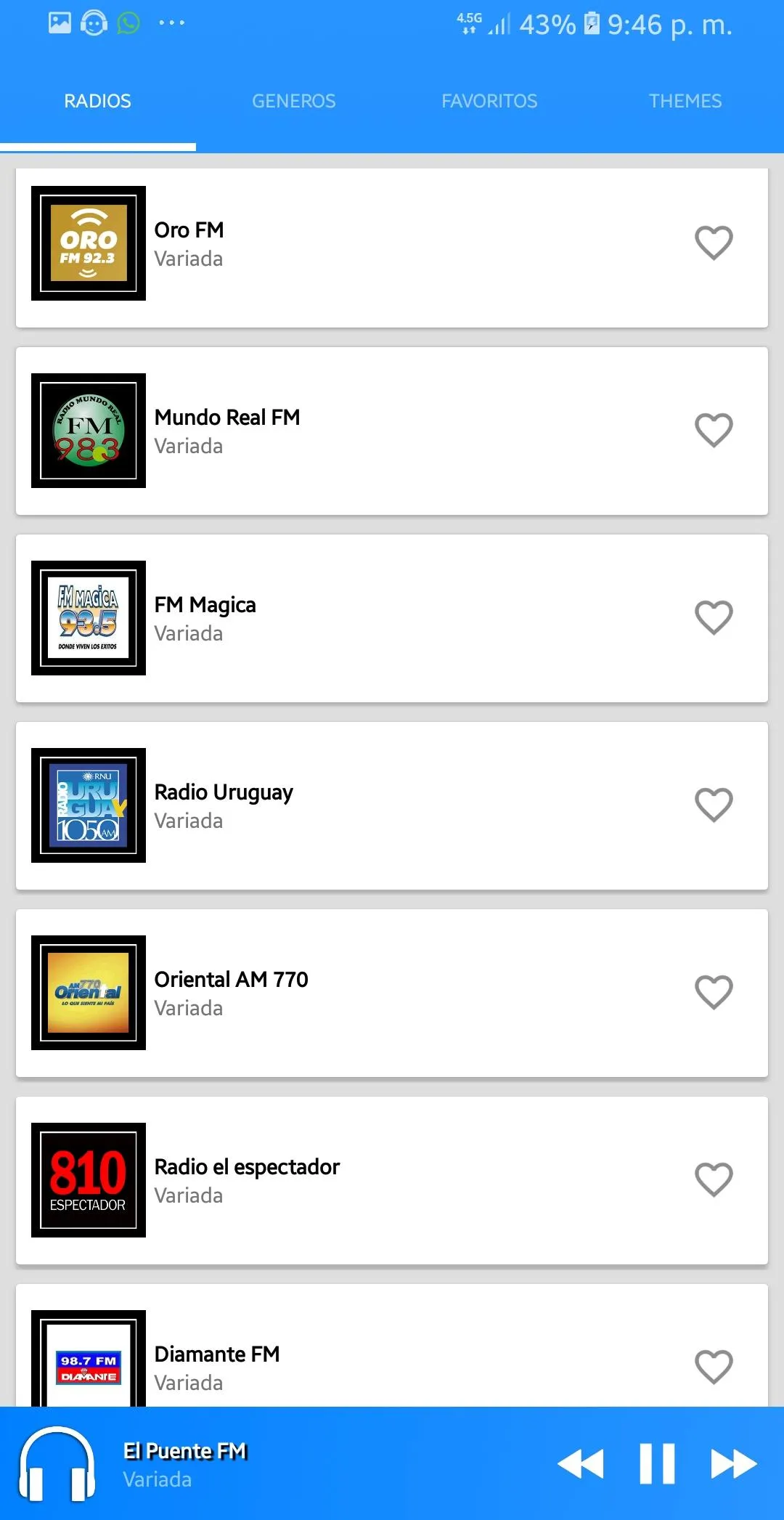
Task: Play Radio el espectador
Action: [392, 1180]
